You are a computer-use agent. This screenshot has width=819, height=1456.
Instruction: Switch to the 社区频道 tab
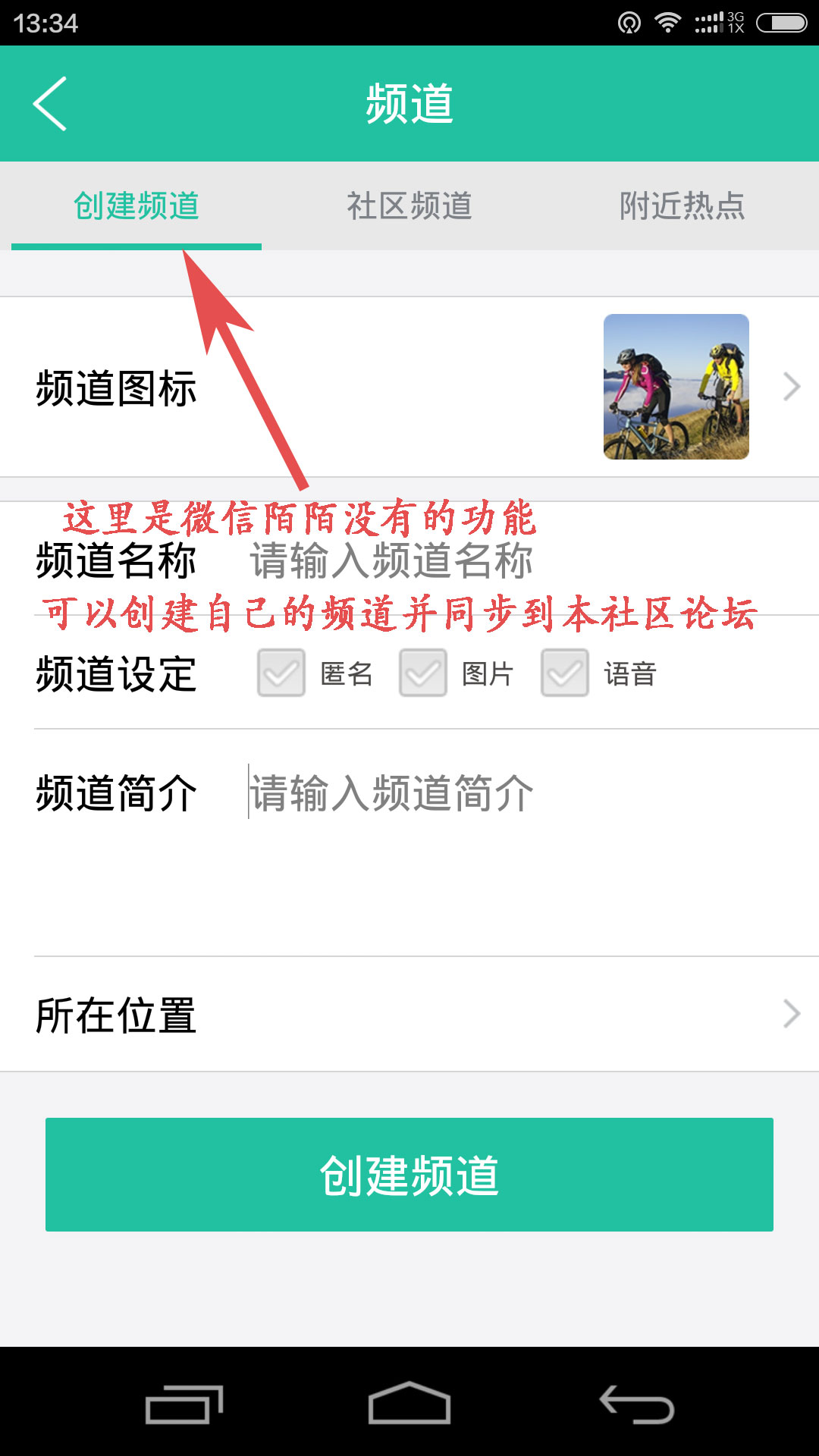pyautogui.click(x=409, y=206)
